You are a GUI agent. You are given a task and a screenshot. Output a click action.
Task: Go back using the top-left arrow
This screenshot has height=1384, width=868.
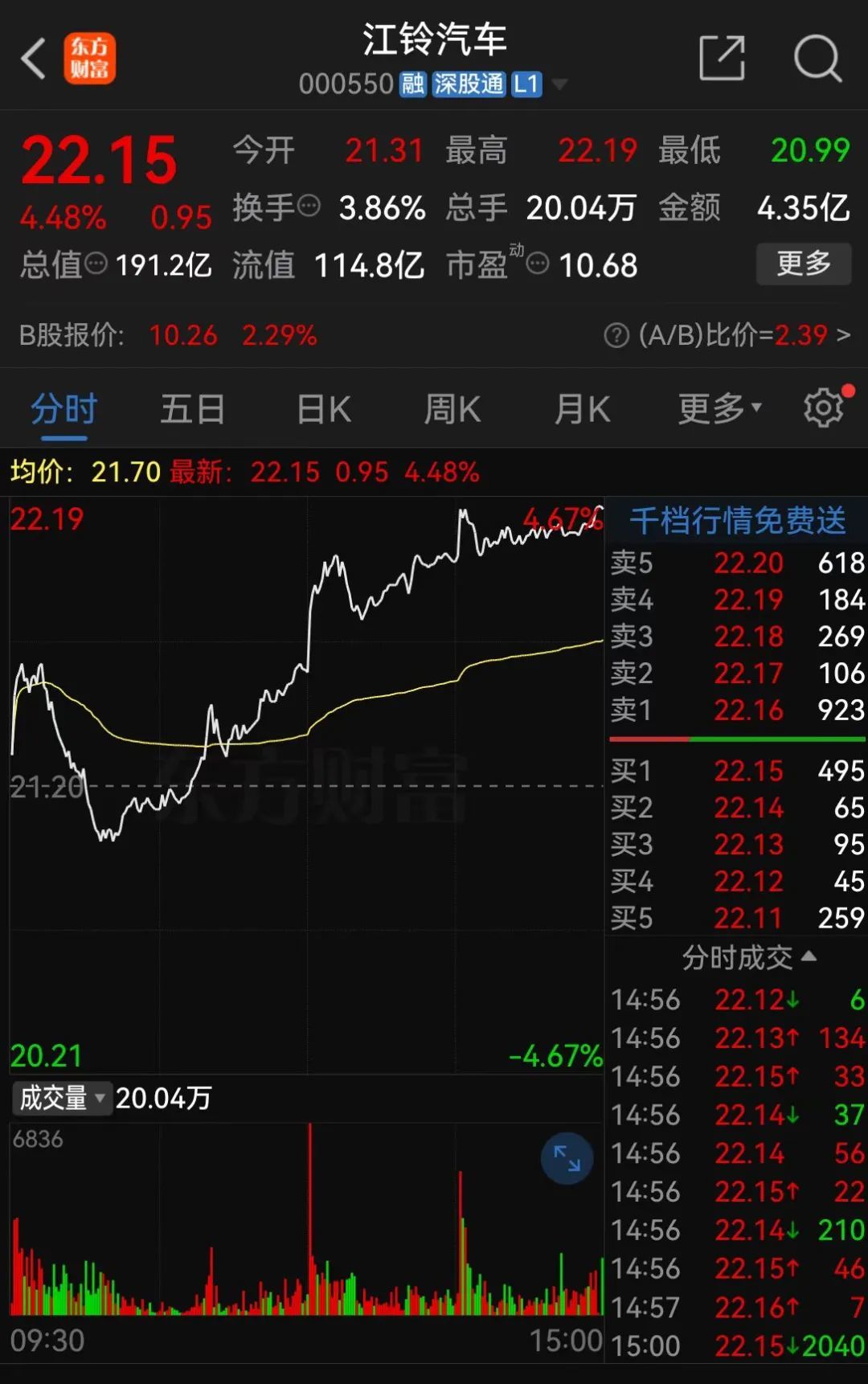[x=34, y=59]
